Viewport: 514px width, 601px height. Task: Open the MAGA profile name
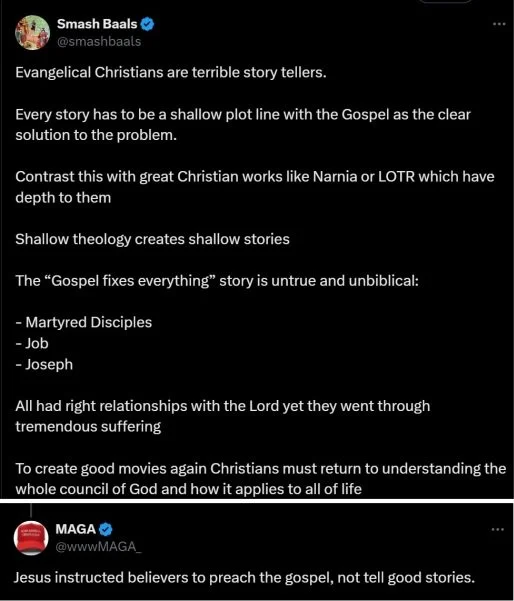coord(76,529)
